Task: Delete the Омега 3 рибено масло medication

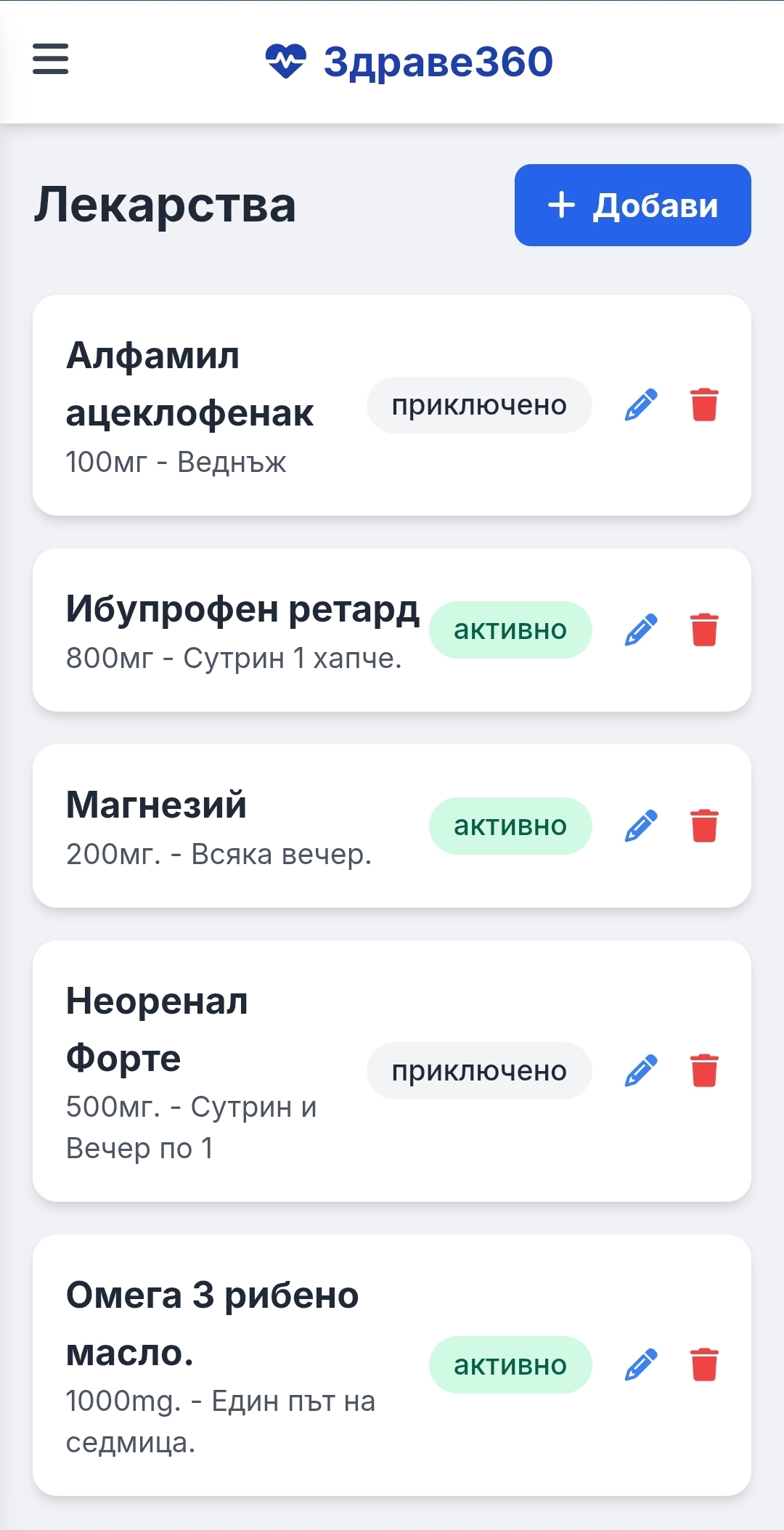Action: tap(704, 1365)
